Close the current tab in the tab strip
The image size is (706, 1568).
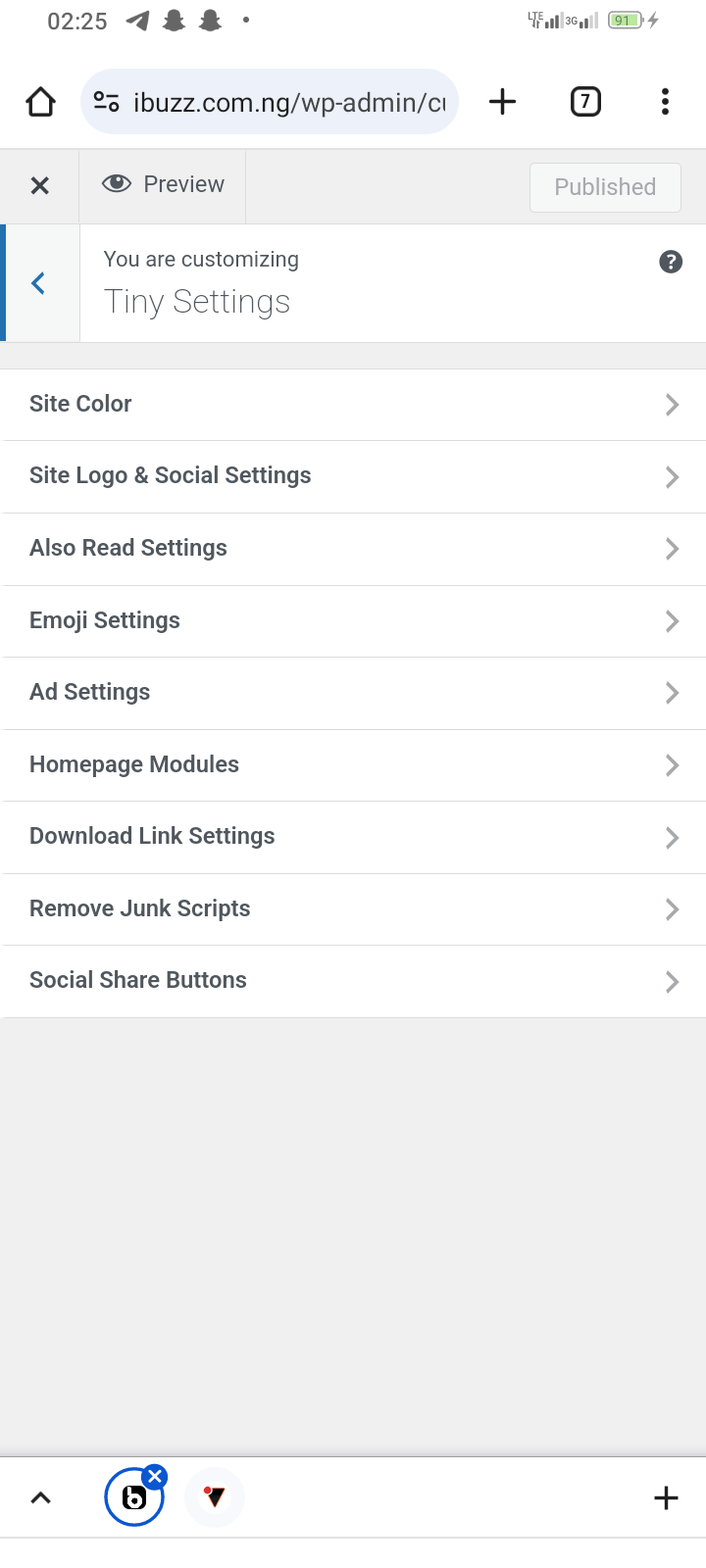click(x=155, y=1477)
